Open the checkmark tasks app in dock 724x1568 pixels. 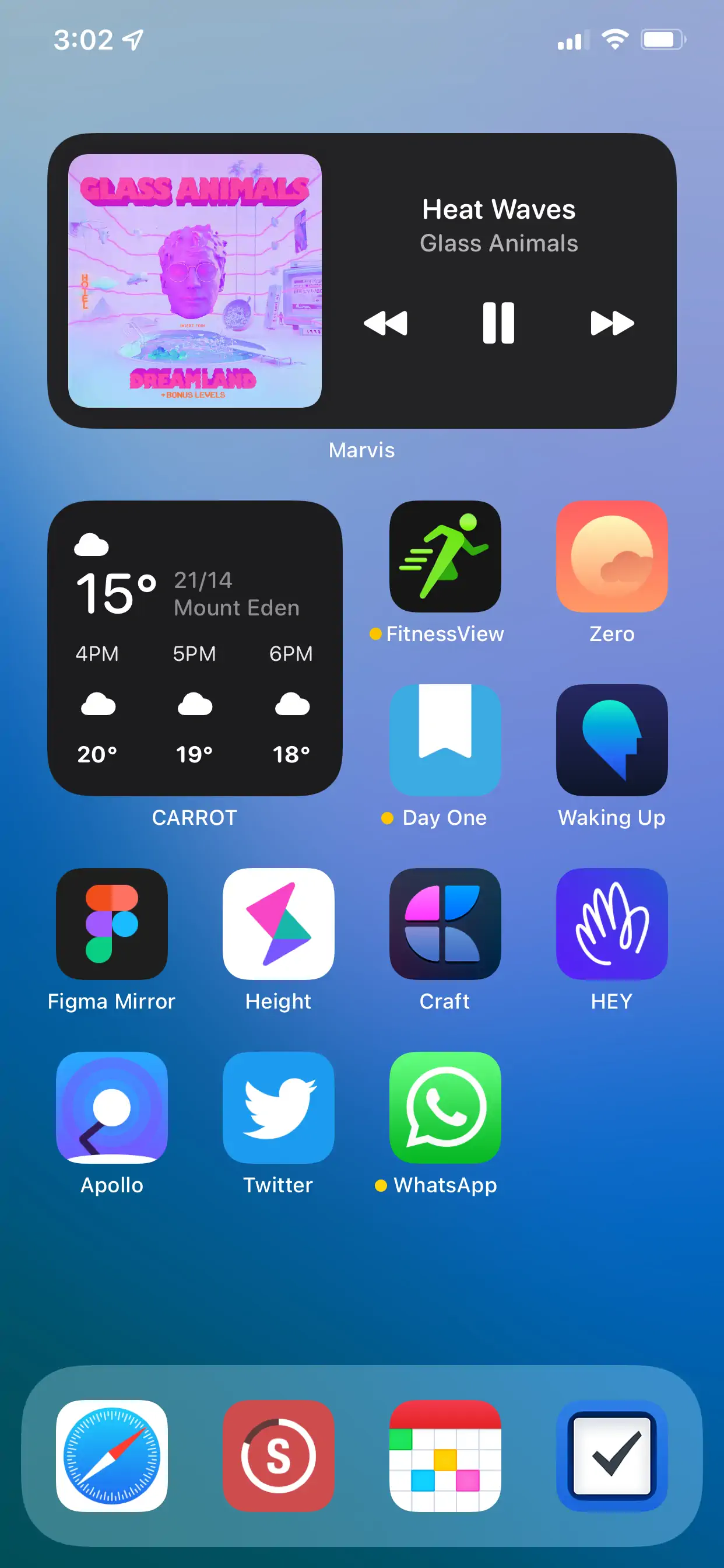(611, 1456)
